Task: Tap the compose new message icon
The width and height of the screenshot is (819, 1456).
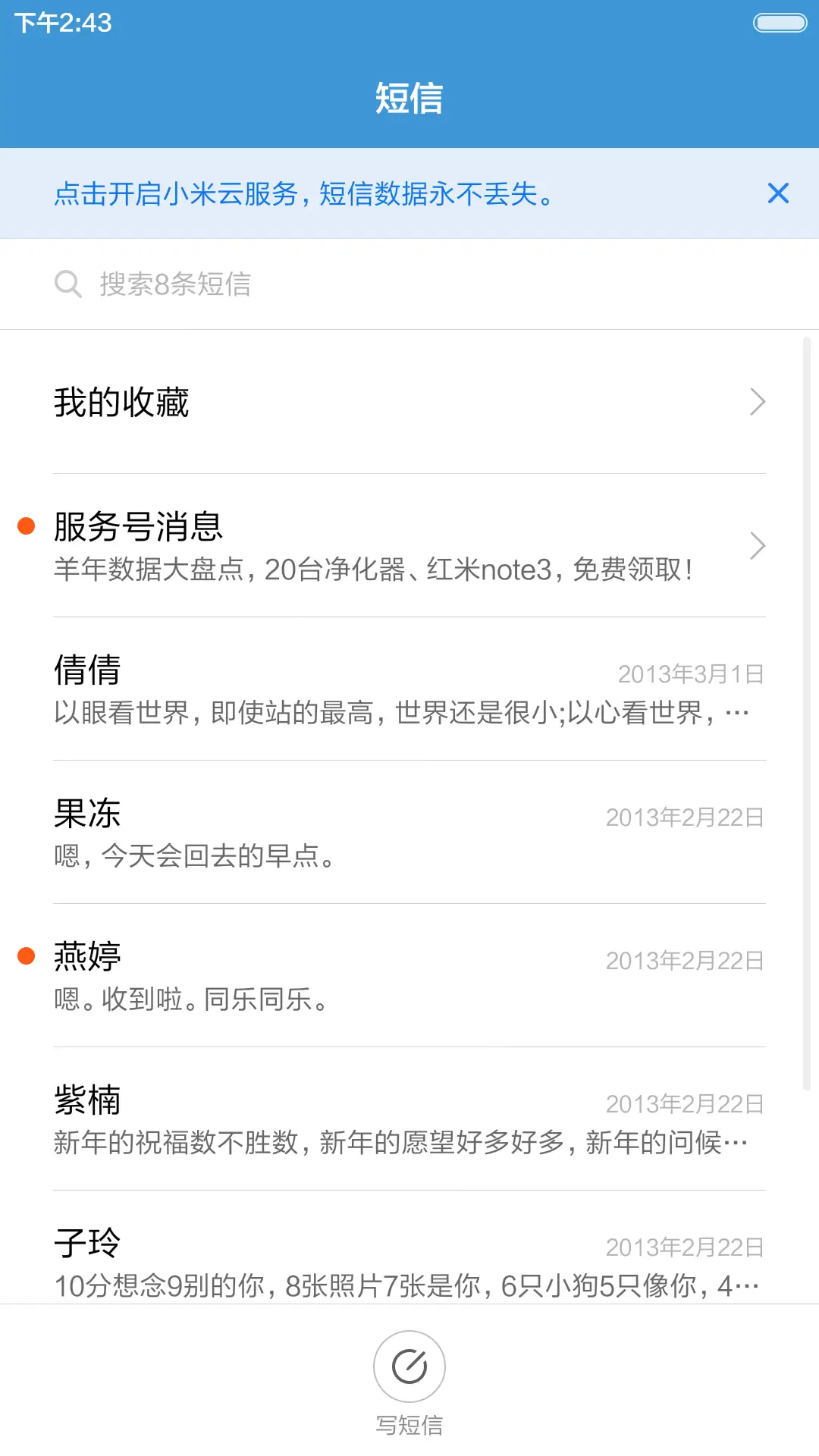Action: click(x=409, y=1367)
